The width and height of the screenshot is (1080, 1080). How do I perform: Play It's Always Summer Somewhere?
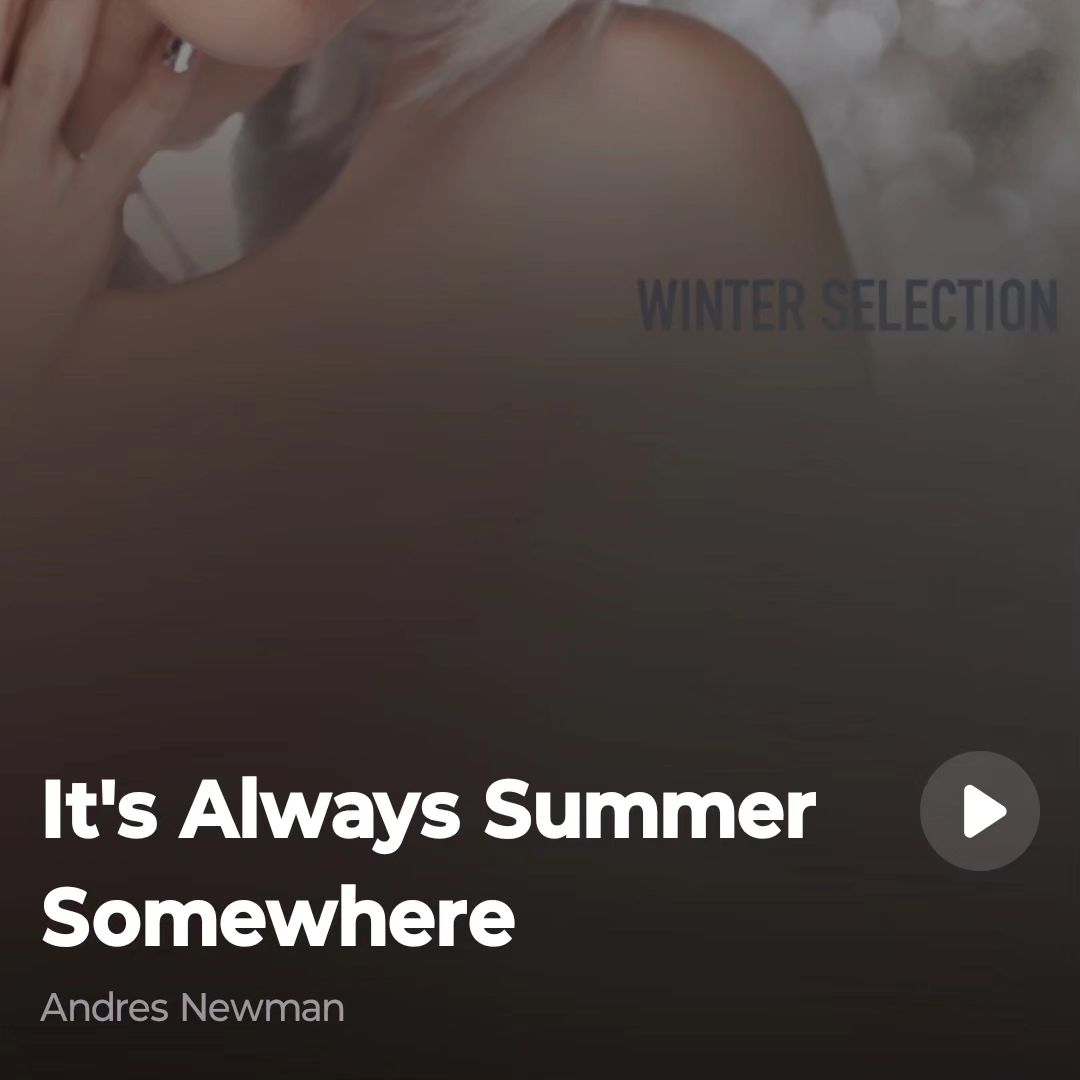pyautogui.click(x=979, y=811)
